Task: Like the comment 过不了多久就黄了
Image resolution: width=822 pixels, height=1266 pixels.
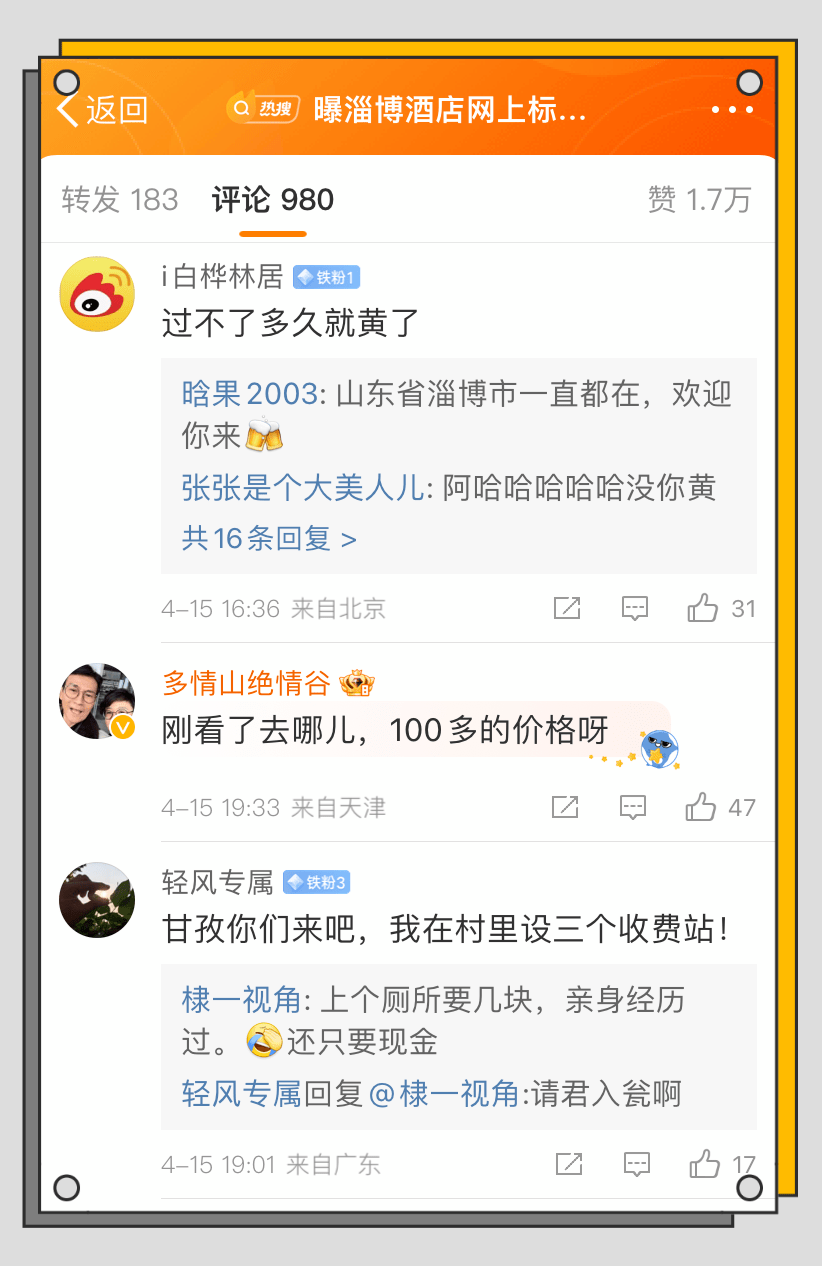Action: tap(703, 608)
